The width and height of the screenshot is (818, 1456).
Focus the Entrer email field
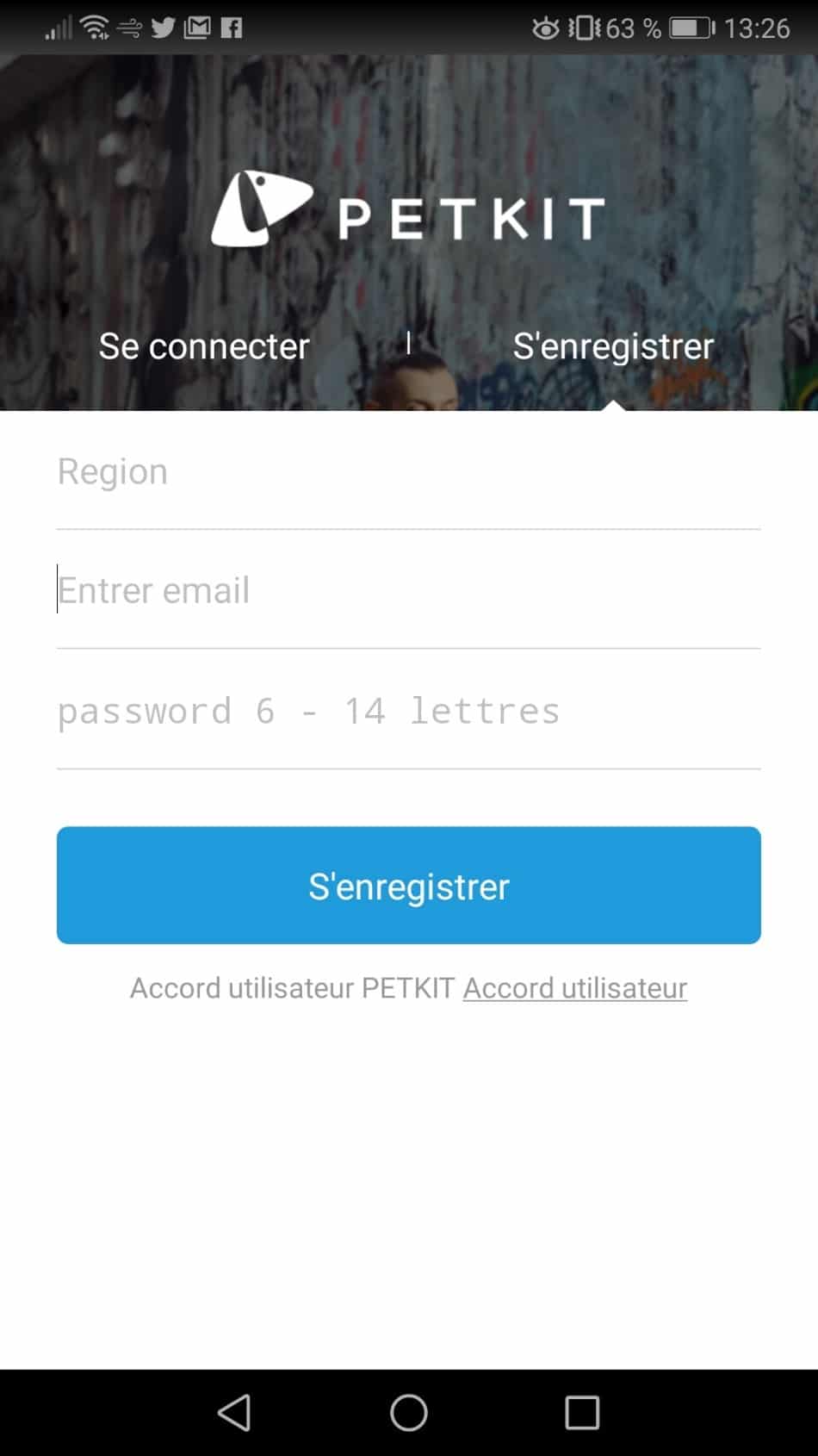(x=408, y=590)
